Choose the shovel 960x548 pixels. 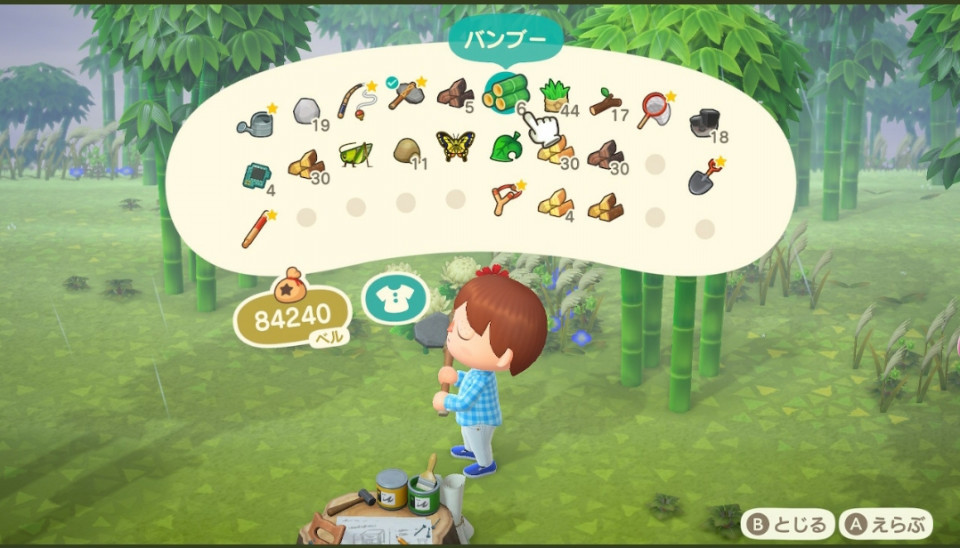click(x=704, y=177)
